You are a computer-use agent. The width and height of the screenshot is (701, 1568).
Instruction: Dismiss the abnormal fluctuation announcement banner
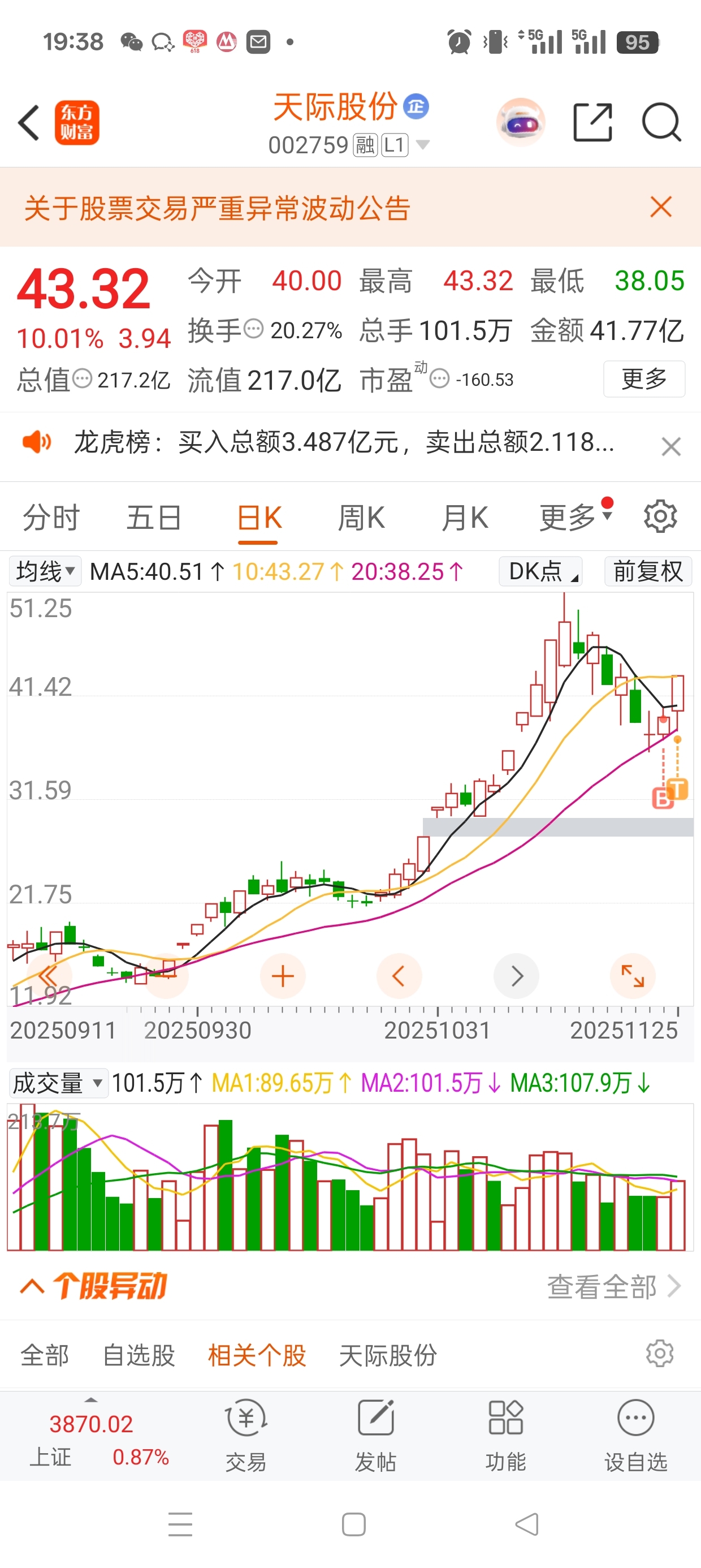coord(661,207)
